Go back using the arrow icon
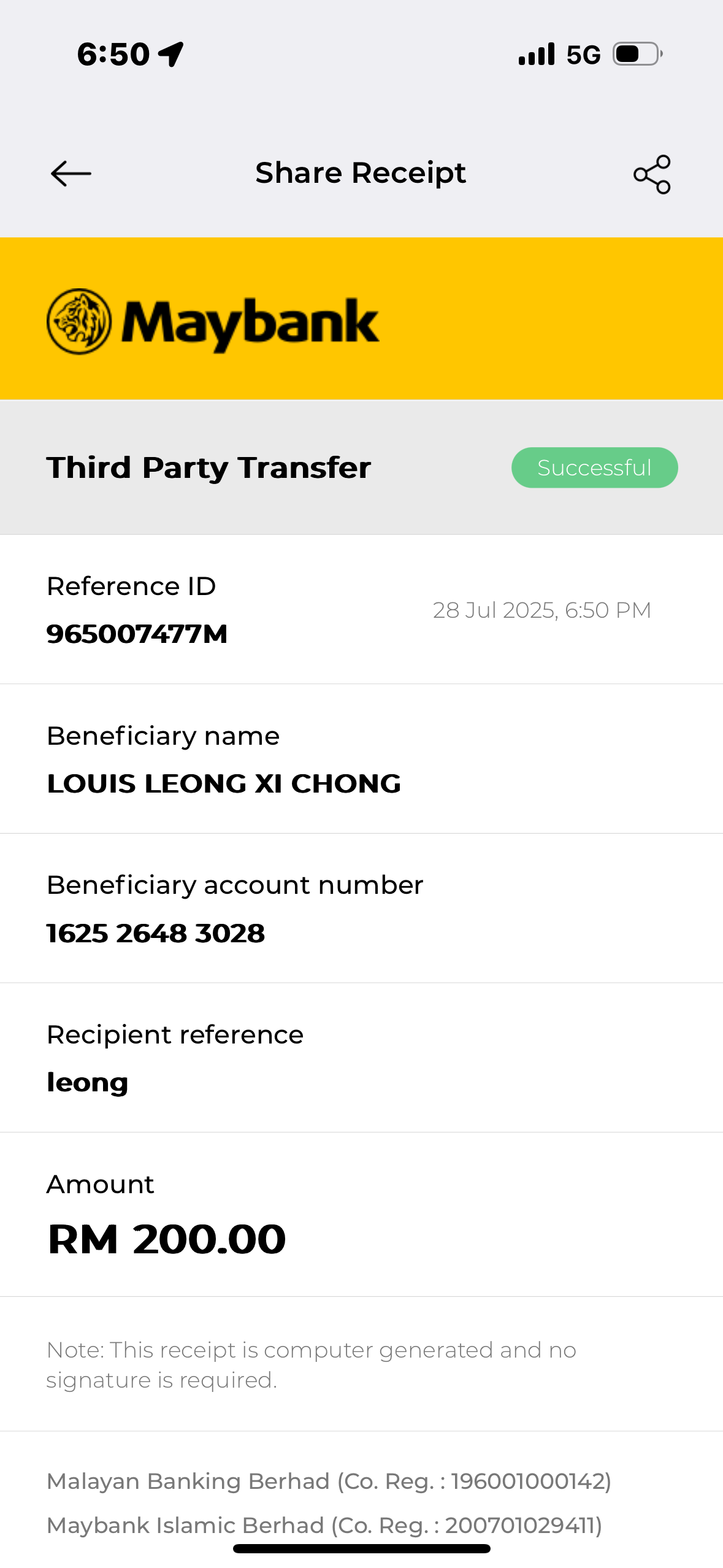This screenshot has width=723, height=1568. (71, 174)
